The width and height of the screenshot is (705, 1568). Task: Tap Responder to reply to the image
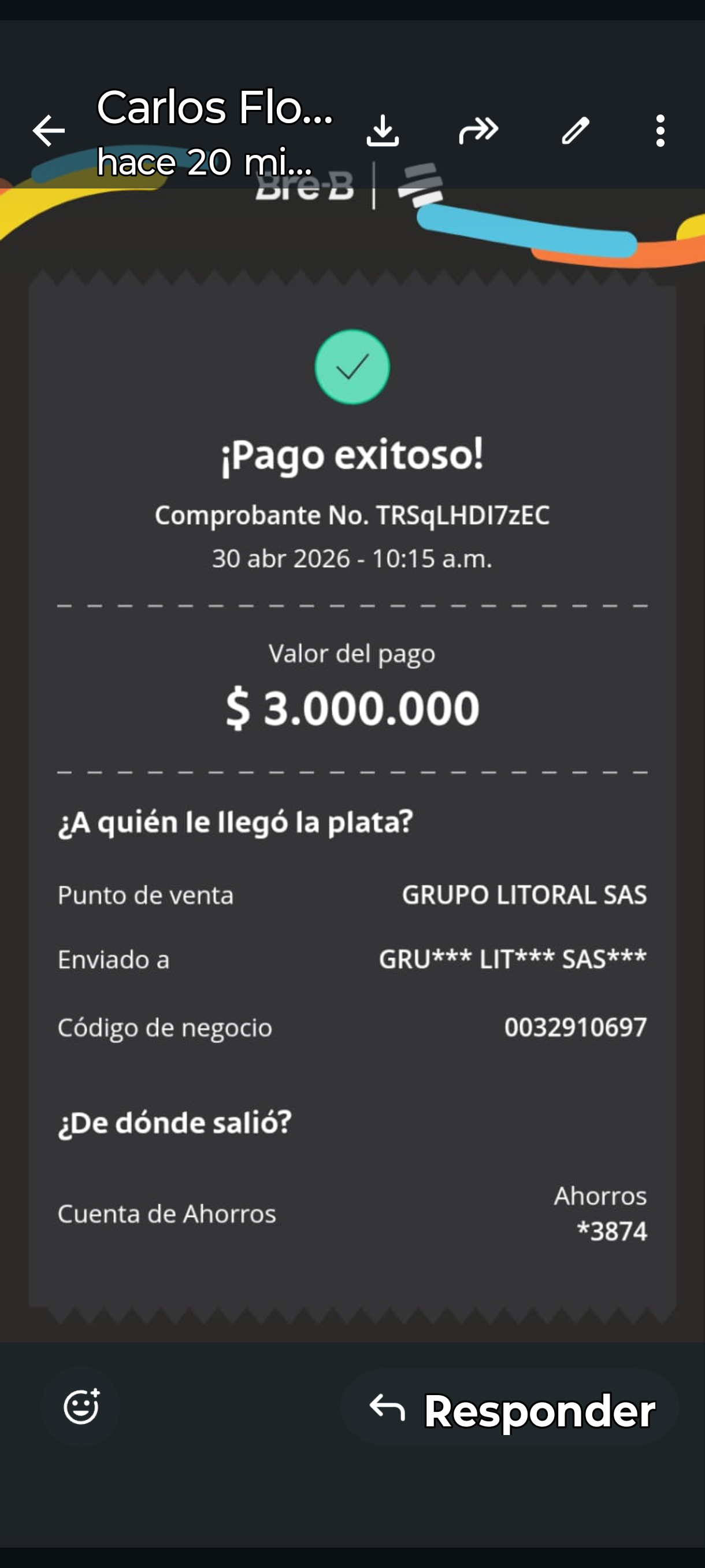pyautogui.click(x=510, y=1408)
